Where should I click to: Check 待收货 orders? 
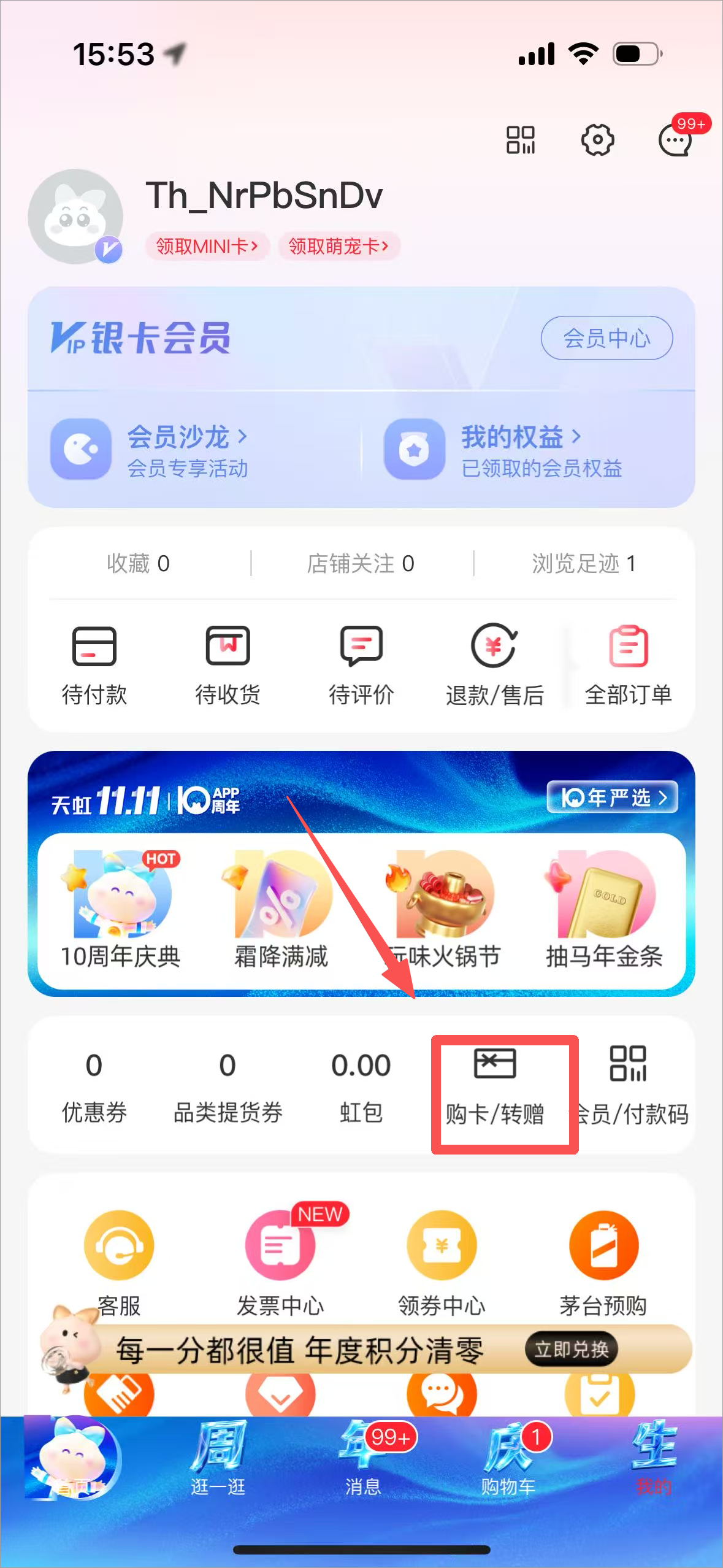(x=228, y=665)
